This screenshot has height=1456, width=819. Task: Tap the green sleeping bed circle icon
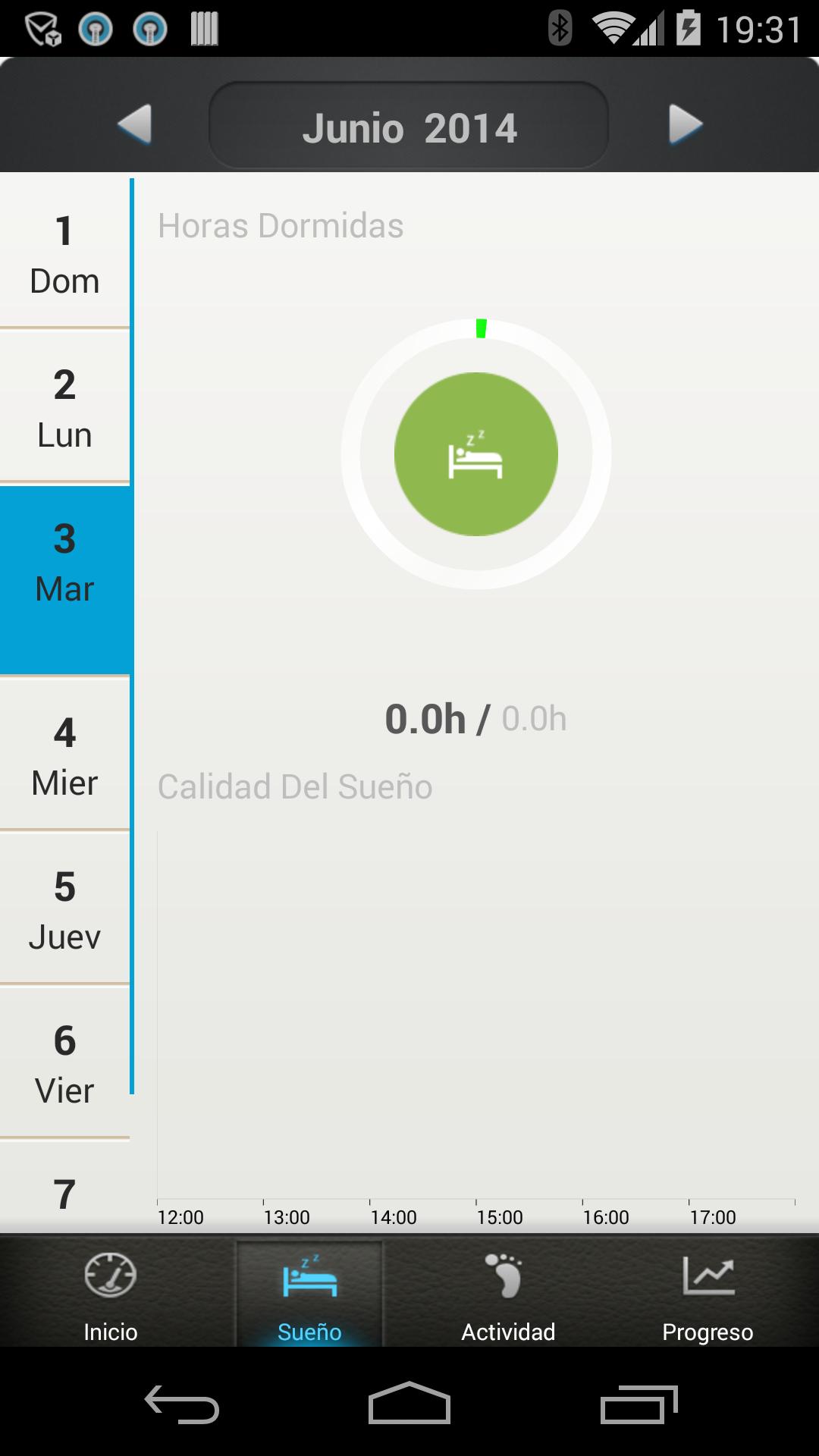point(478,453)
